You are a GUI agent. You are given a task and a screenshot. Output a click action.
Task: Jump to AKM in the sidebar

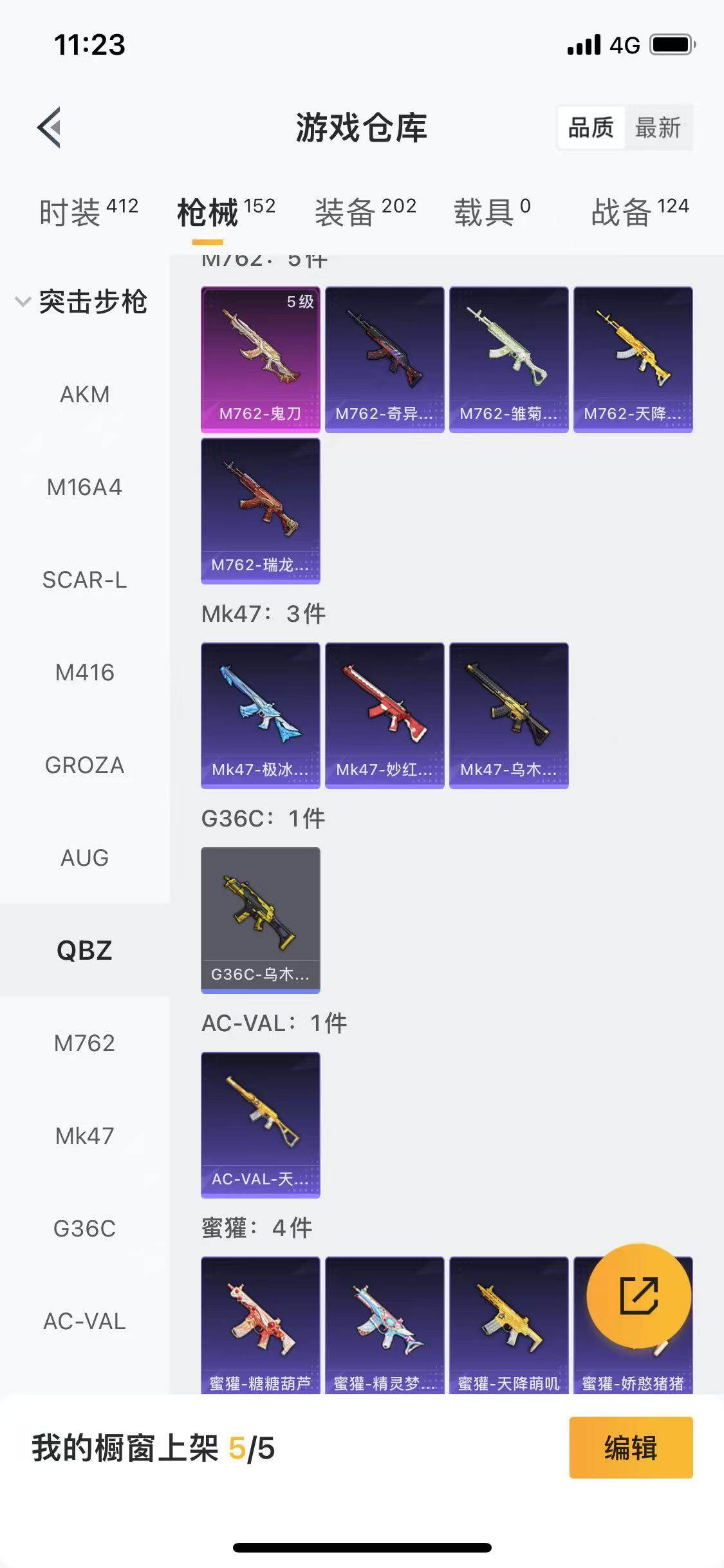(84, 394)
